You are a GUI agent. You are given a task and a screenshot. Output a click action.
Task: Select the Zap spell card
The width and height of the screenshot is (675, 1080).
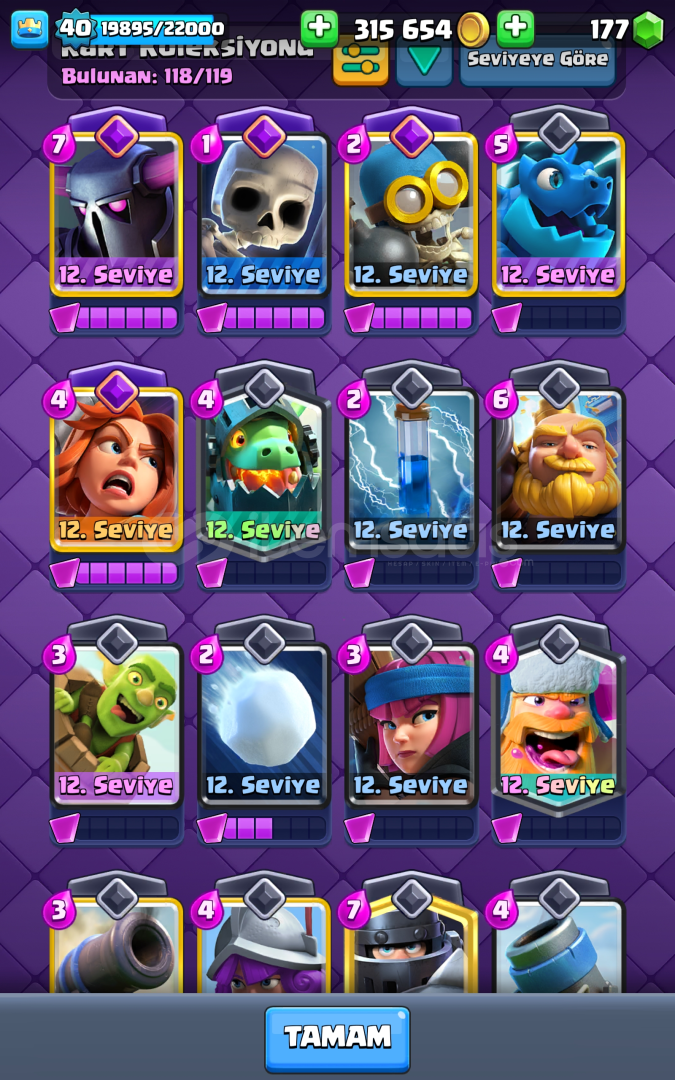pyautogui.click(x=411, y=469)
